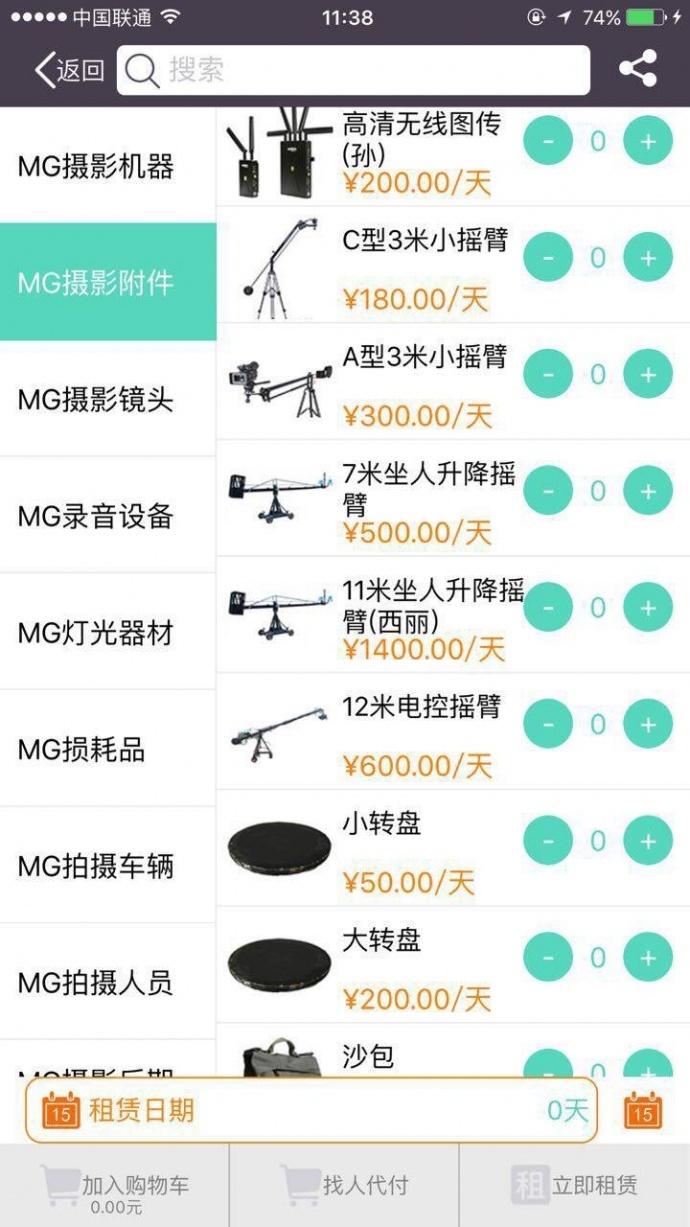This screenshot has width=690, height=1227.
Task: Tap the 搜索 search field
Action: (353, 70)
